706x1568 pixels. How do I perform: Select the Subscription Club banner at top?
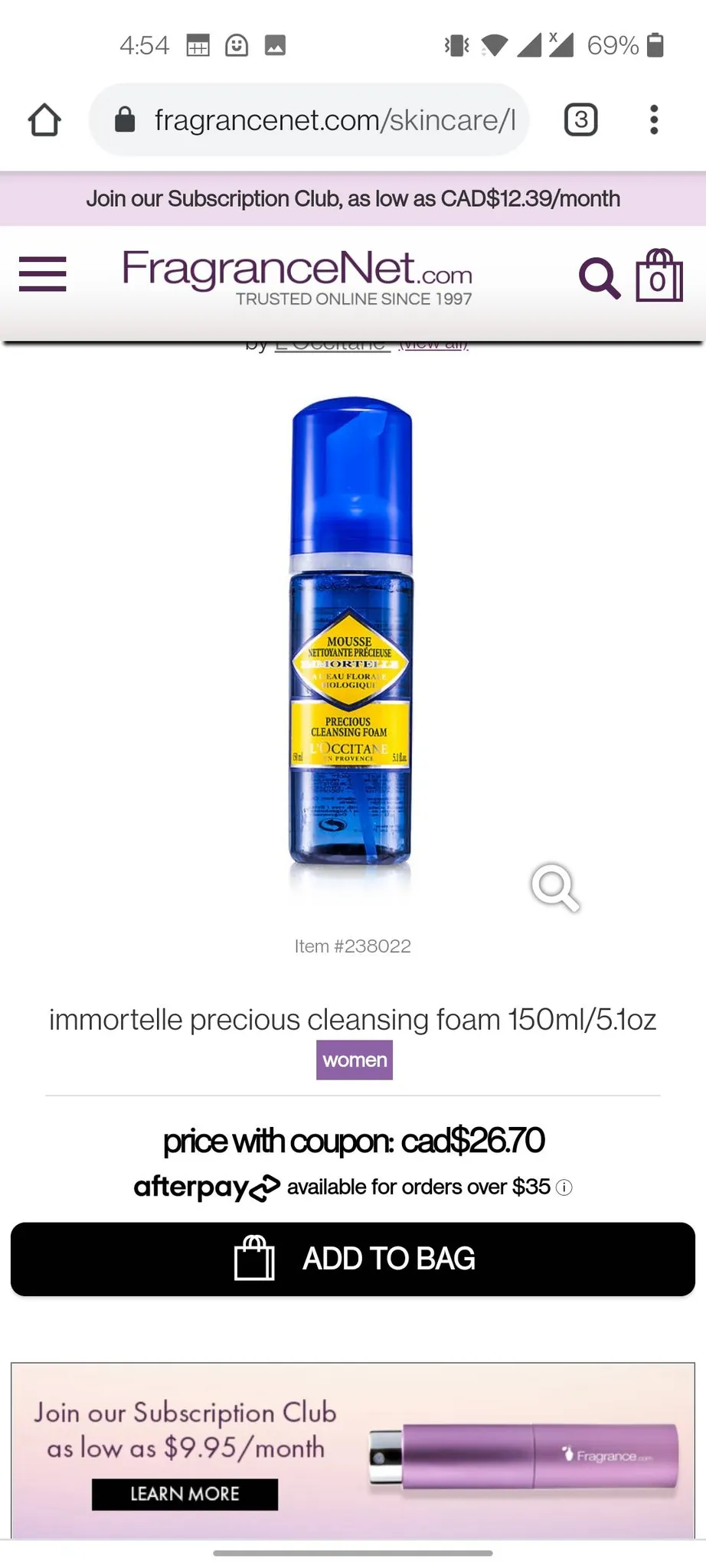click(353, 198)
